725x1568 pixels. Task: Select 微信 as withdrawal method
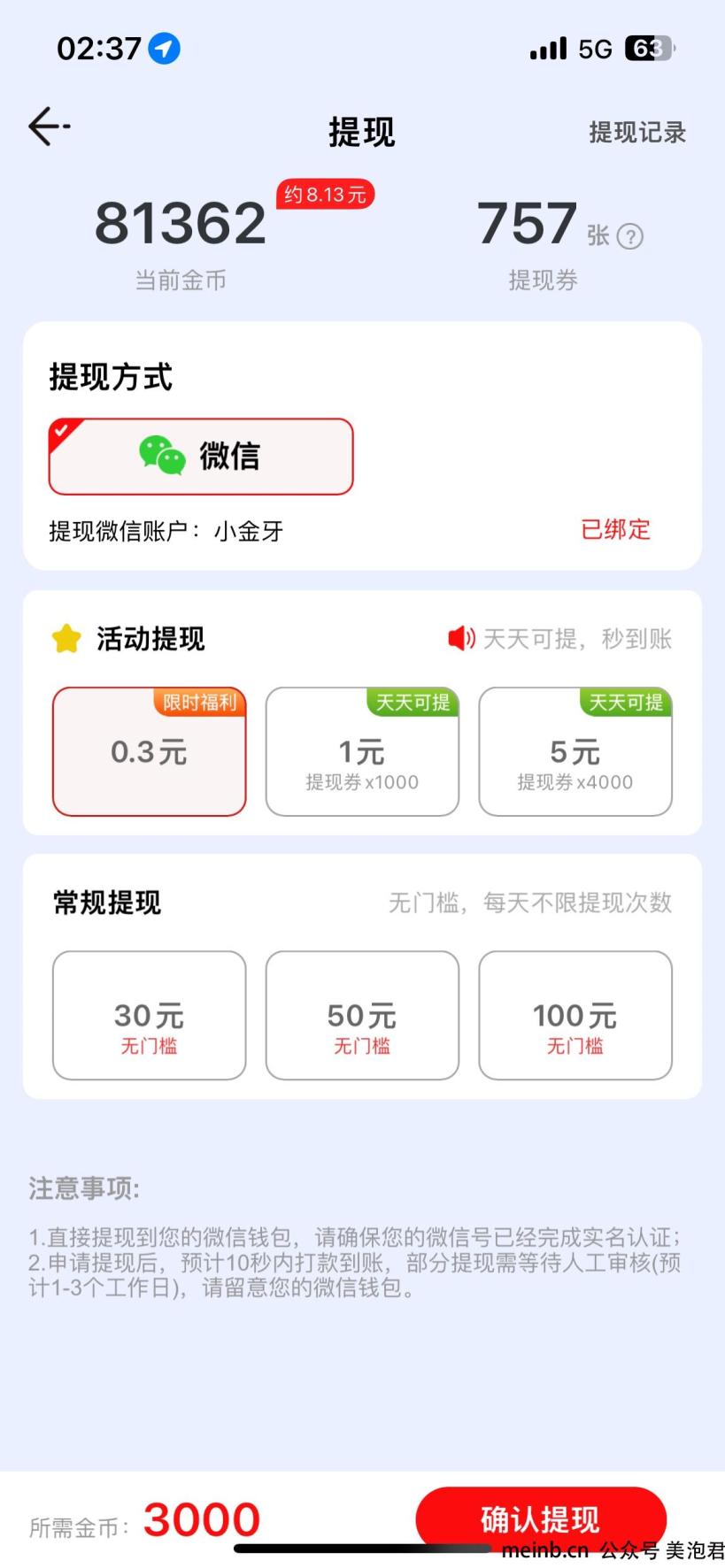pos(201,457)
